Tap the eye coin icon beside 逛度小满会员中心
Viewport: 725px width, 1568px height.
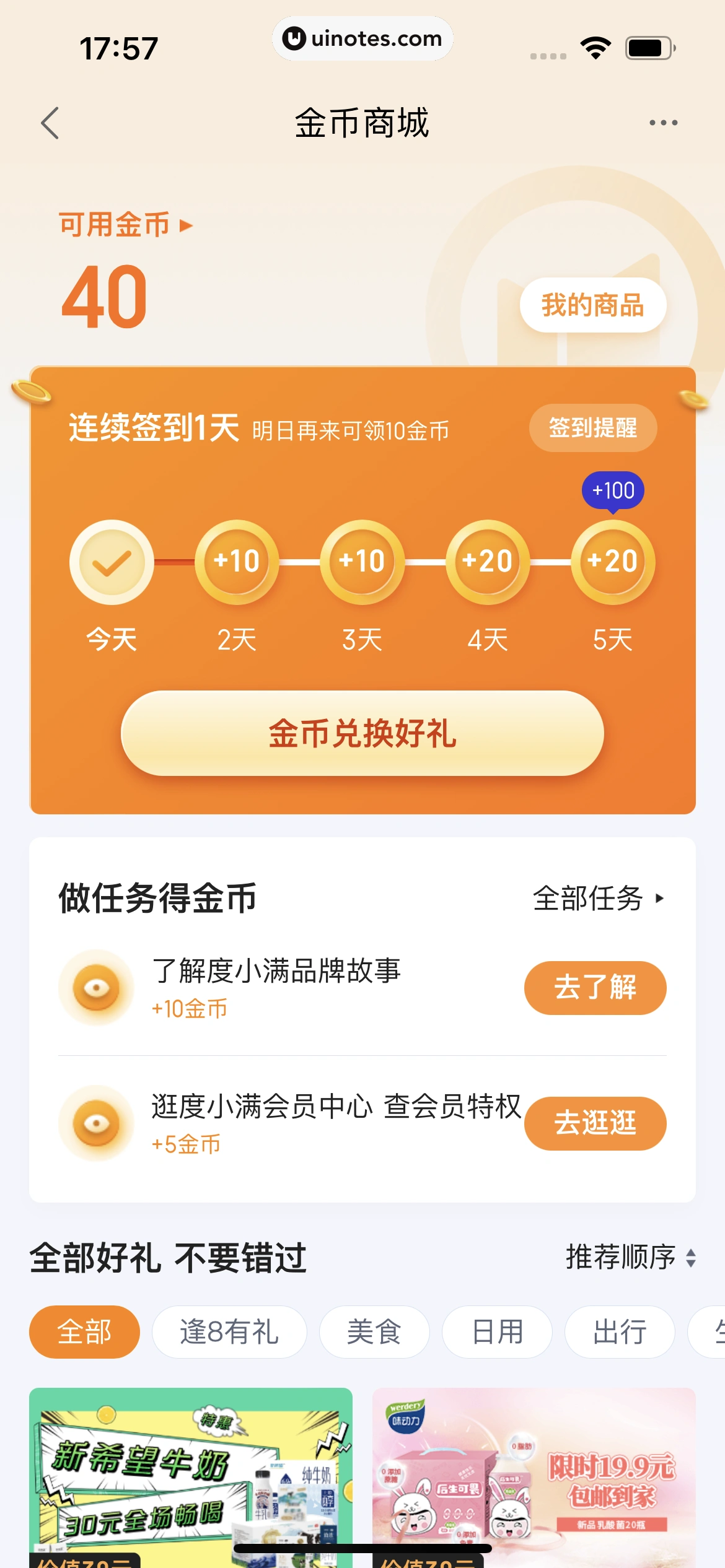tap(96, 1123)
